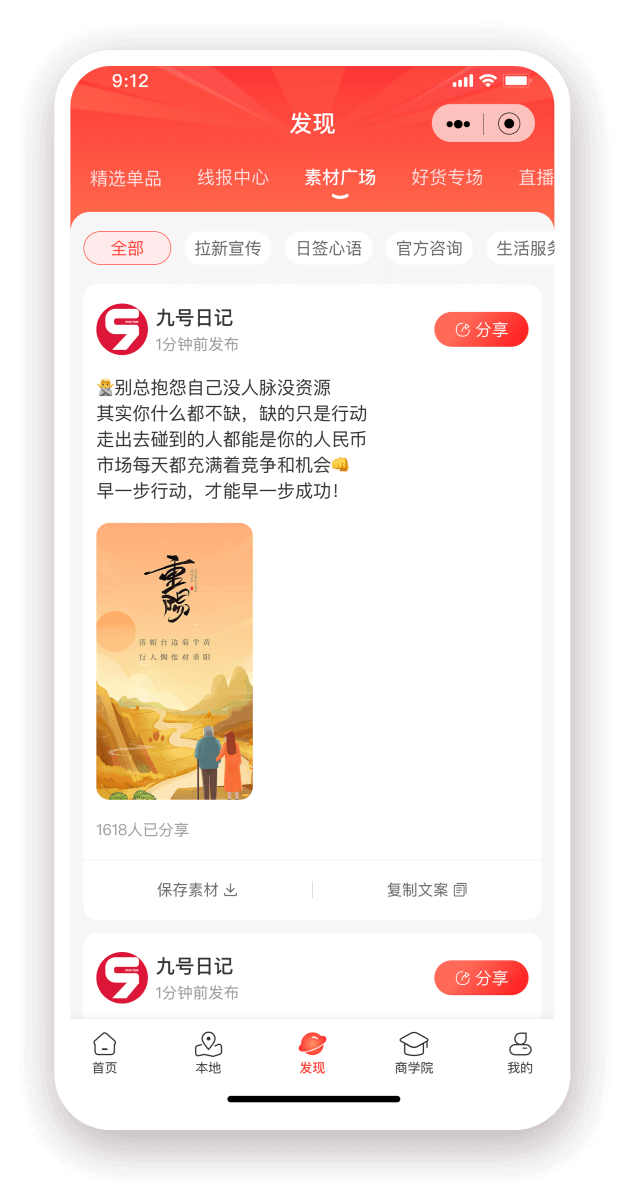Tap the 发现 bottom tab
The image size is (626, 1198).
[x=312, y=1054]
